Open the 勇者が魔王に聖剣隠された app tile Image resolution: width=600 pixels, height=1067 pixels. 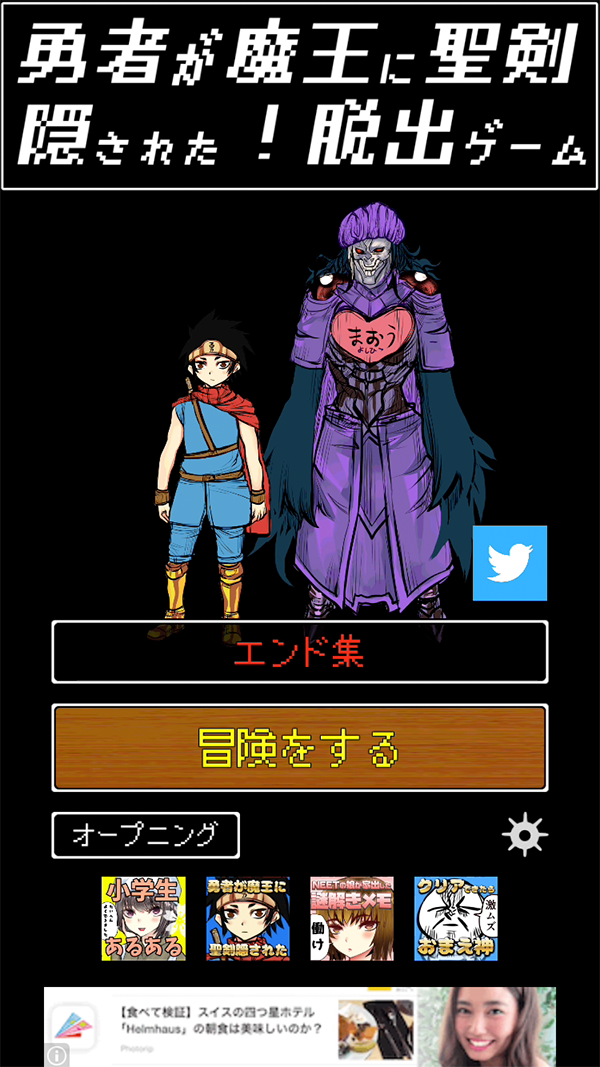point(247,919)
